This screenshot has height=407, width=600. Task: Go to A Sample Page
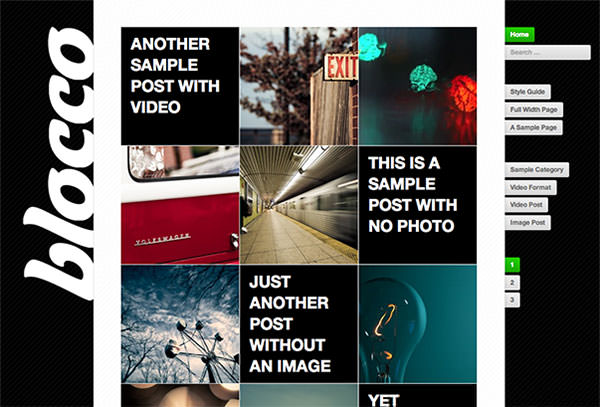(x=535, y=128)
